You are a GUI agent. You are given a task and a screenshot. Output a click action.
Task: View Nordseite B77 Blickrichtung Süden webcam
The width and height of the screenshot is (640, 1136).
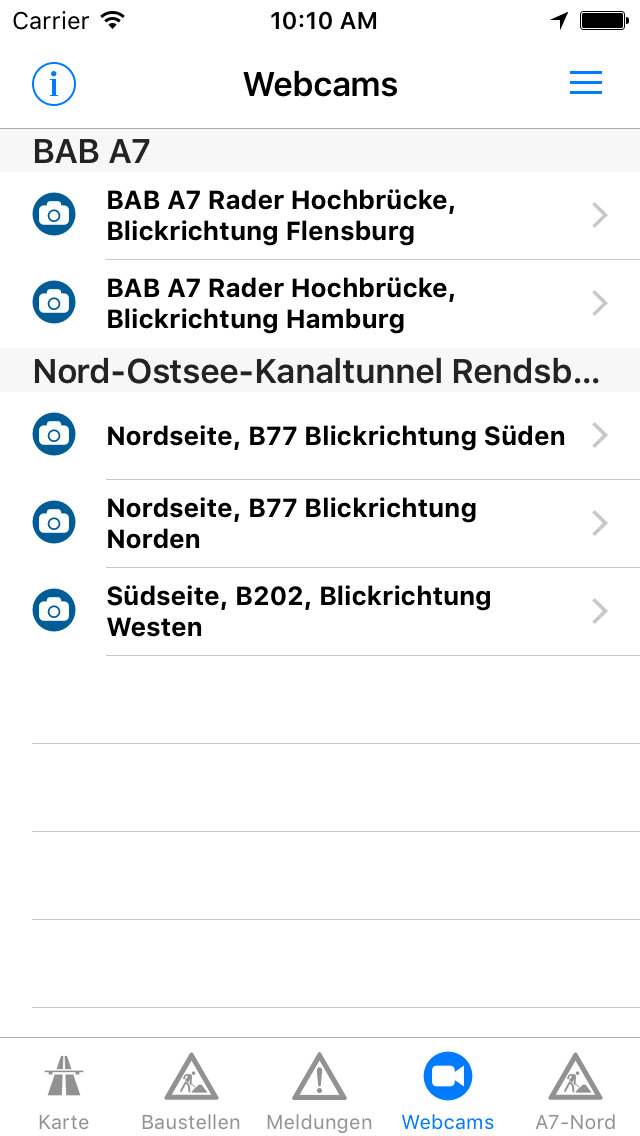pos(320,435)
